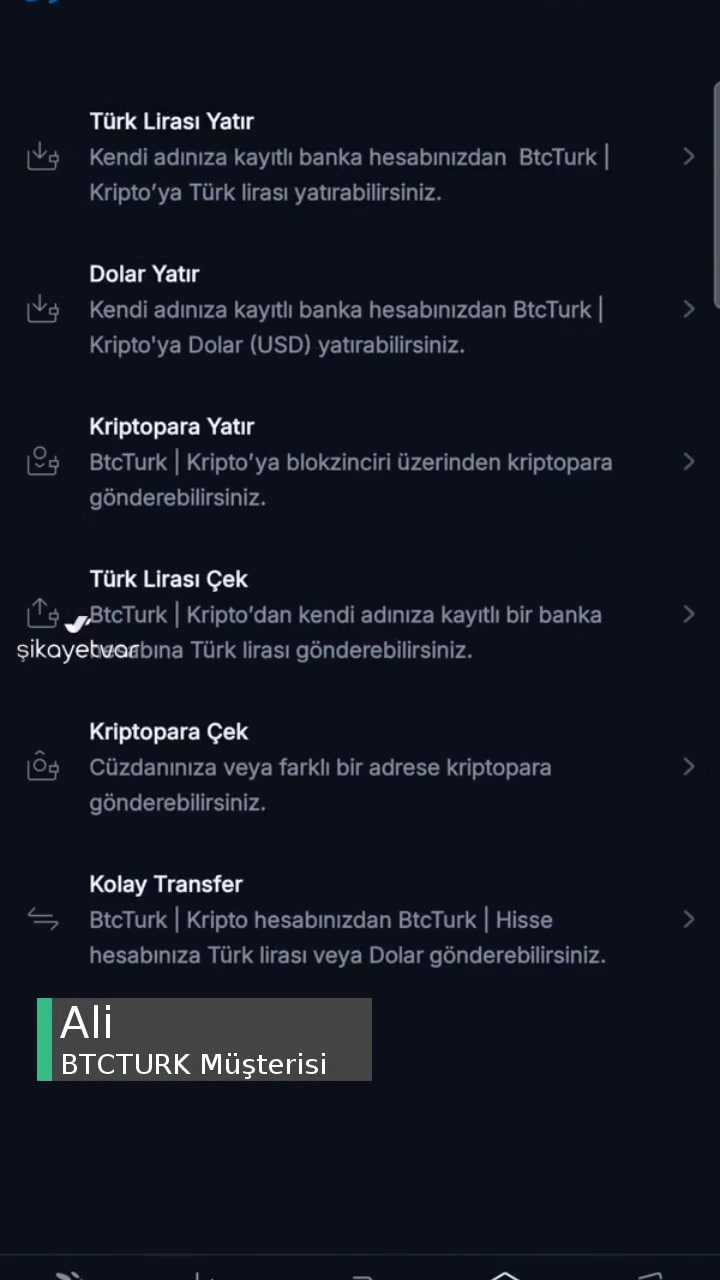Click the Dolar Yatır deposit arrow icon
This screenshot has width=720, height=1280.
pos(42,309)
